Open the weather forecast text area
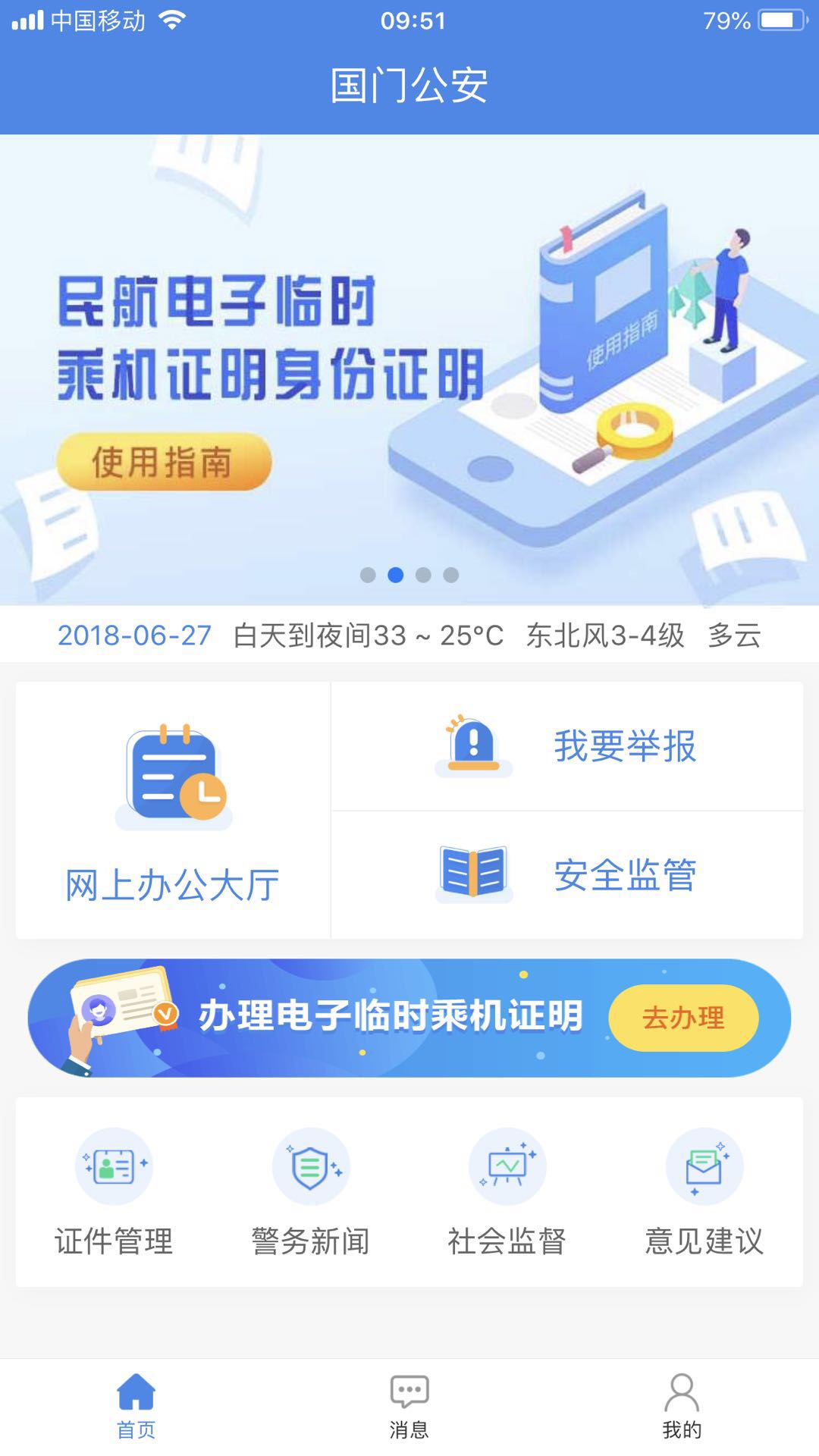Image resolution: width=819 pixels, height=1456 pixels. click(x=493, y=637)
